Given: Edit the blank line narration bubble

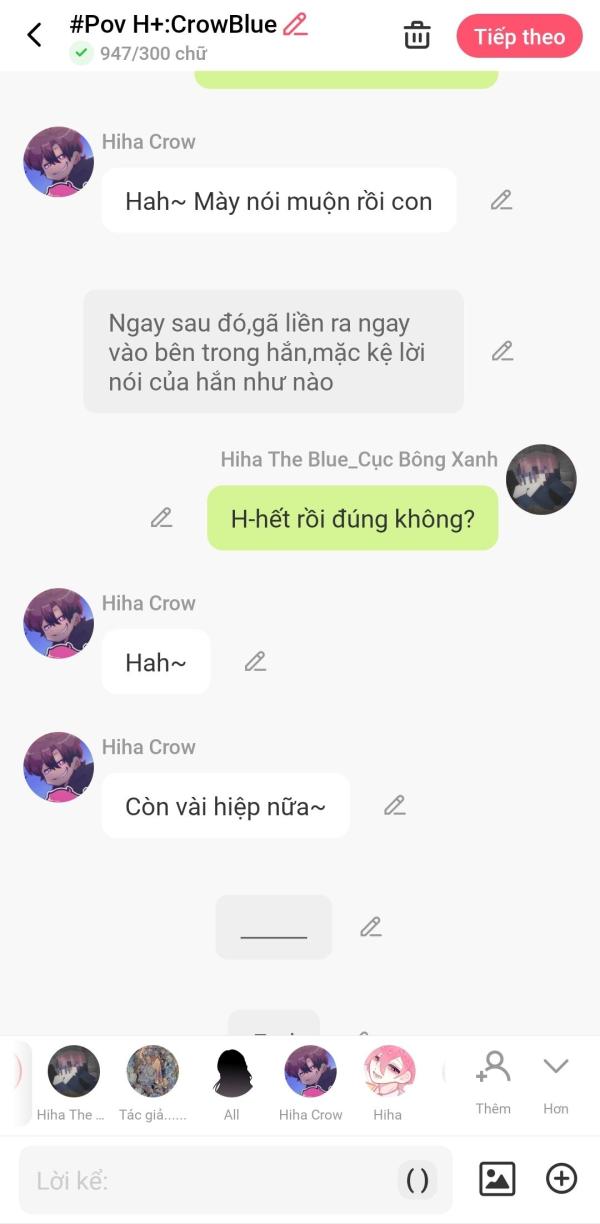Looking at the screenshot, I should pos(371,928).
